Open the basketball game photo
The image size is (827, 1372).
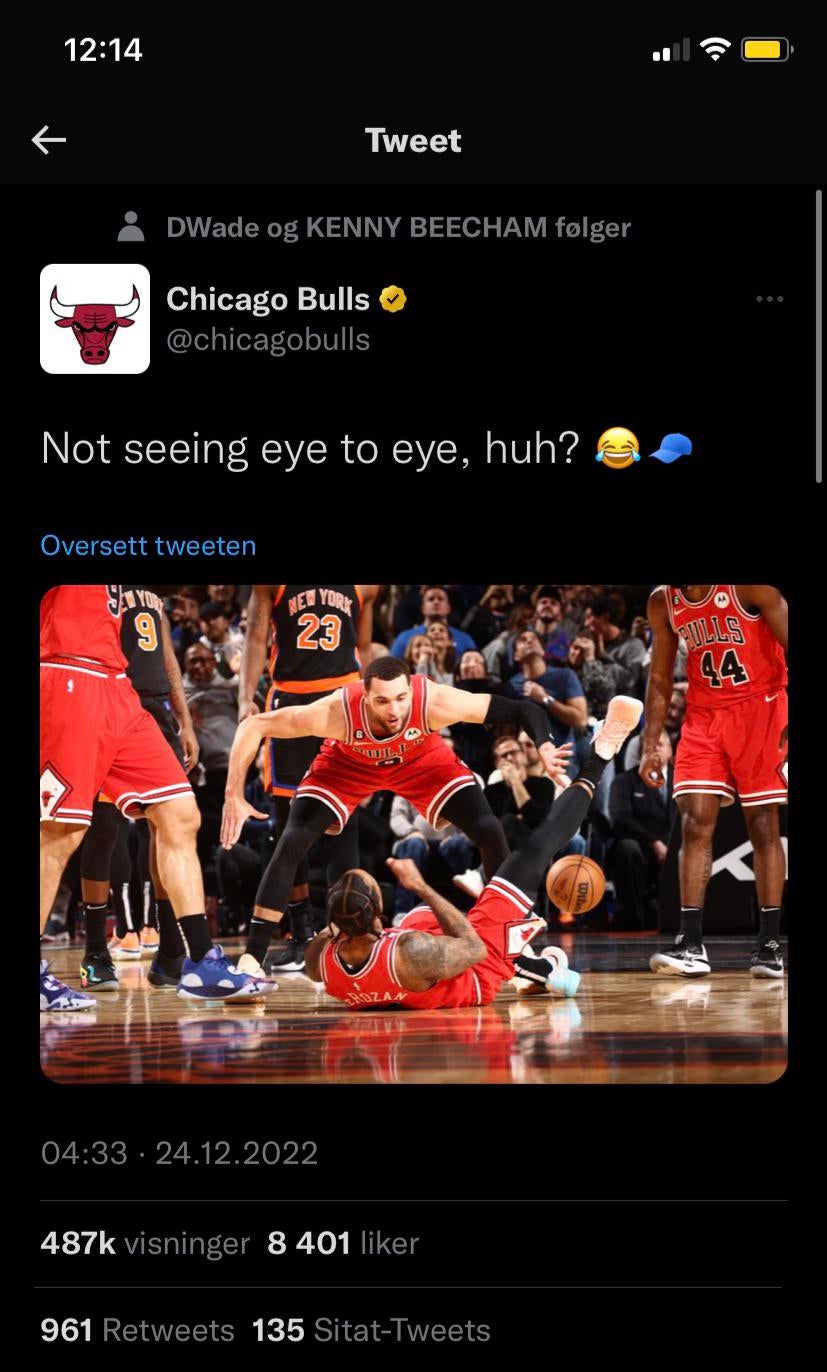(x=413, y=833)
